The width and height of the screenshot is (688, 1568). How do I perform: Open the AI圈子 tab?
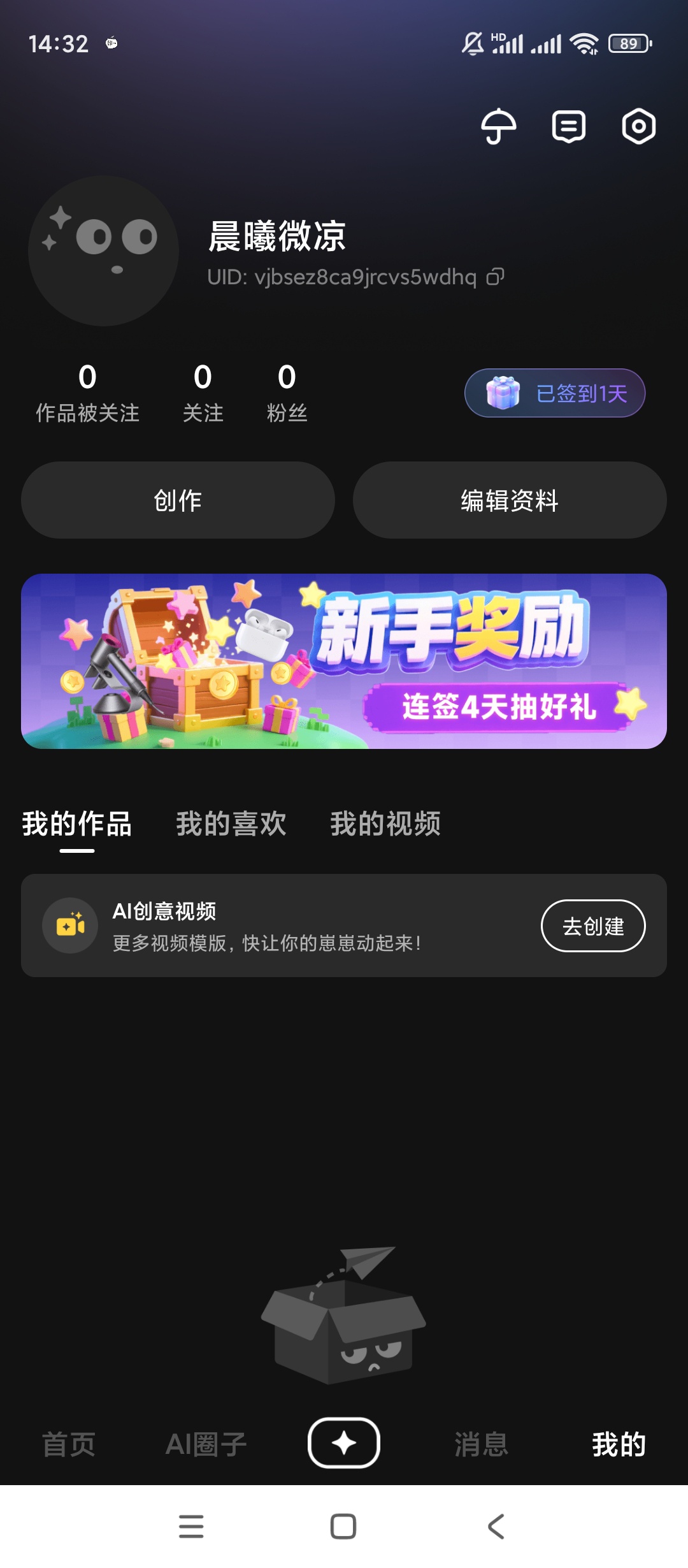click(x=206, y=1444)
